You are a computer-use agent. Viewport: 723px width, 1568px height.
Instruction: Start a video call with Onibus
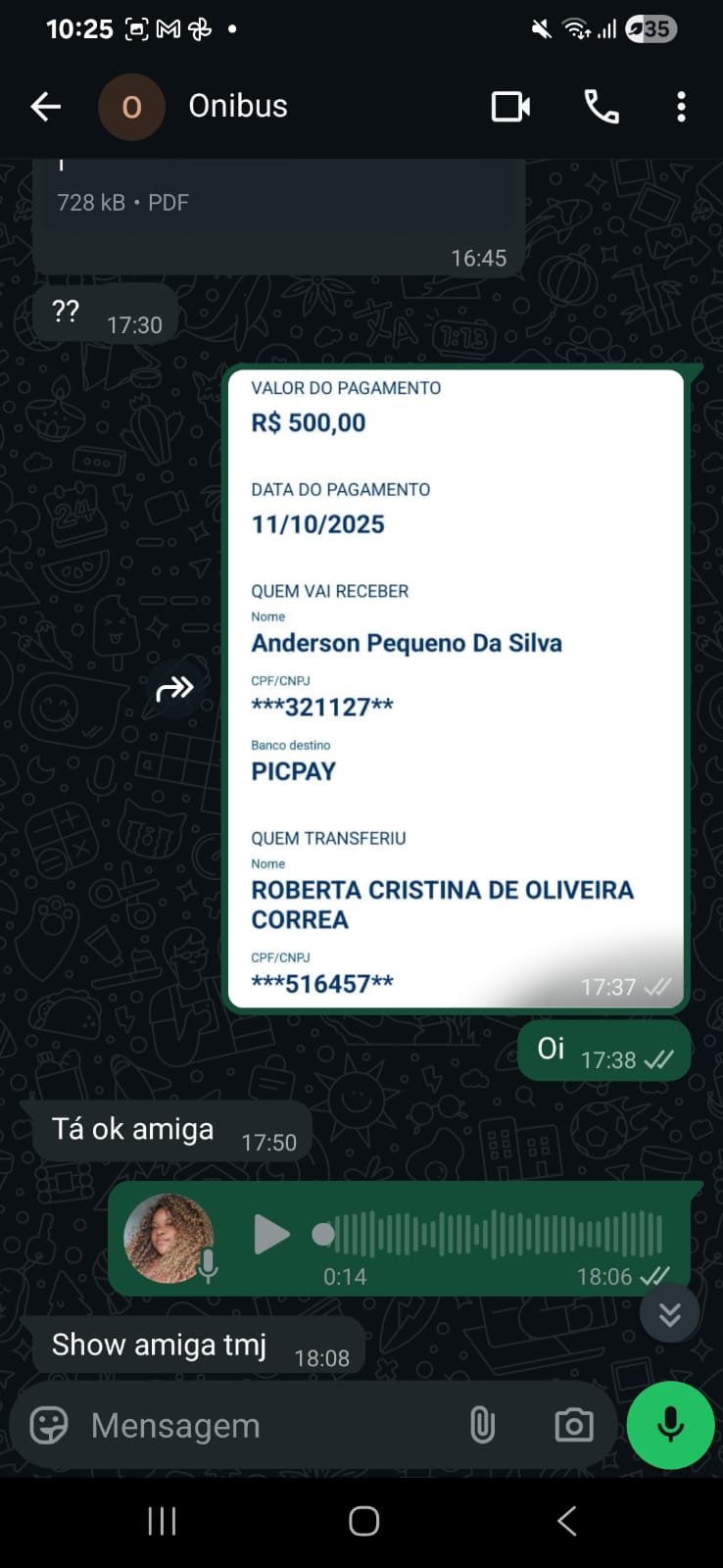510,106
